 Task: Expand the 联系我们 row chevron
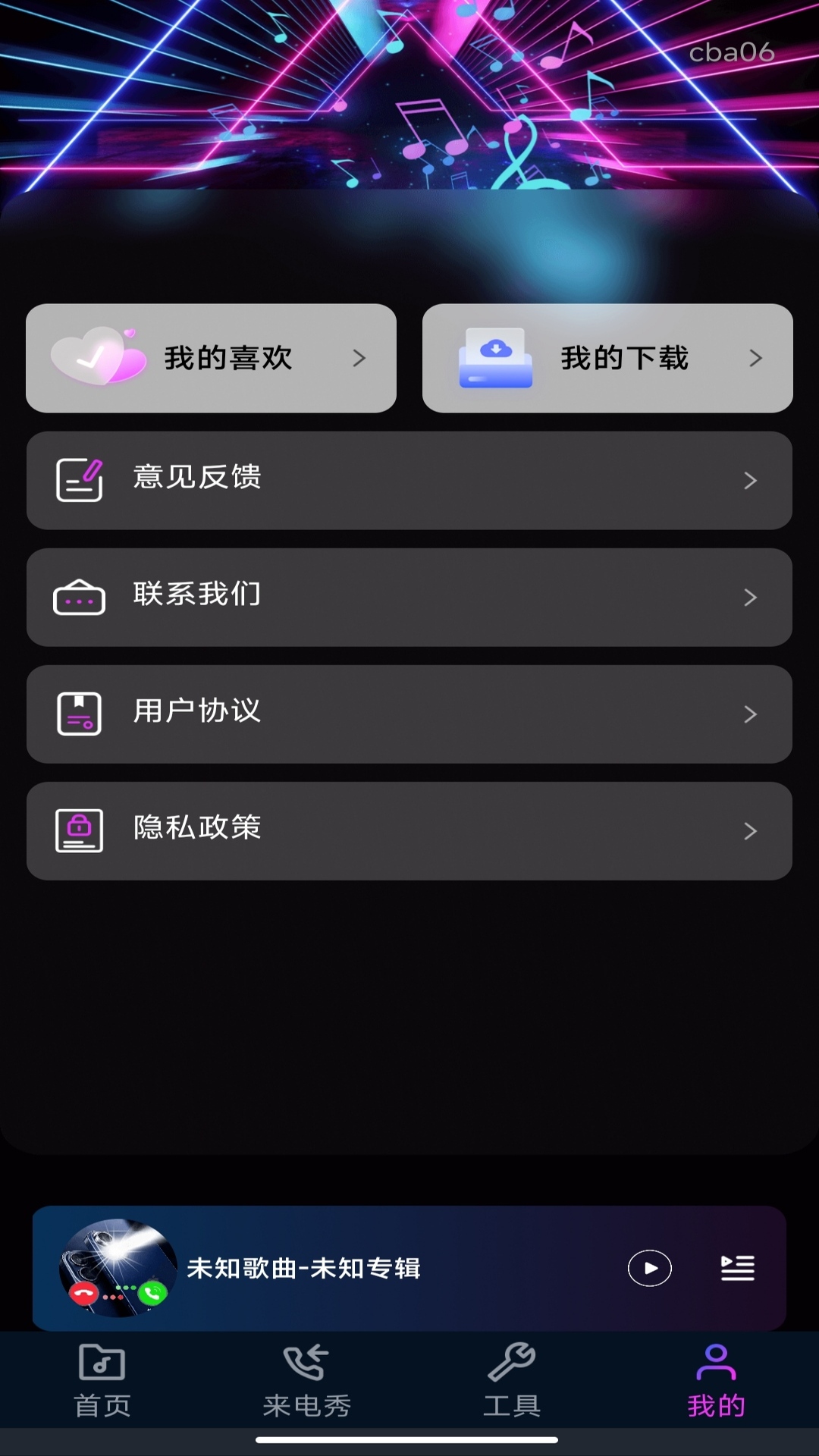tap(750, 597)
